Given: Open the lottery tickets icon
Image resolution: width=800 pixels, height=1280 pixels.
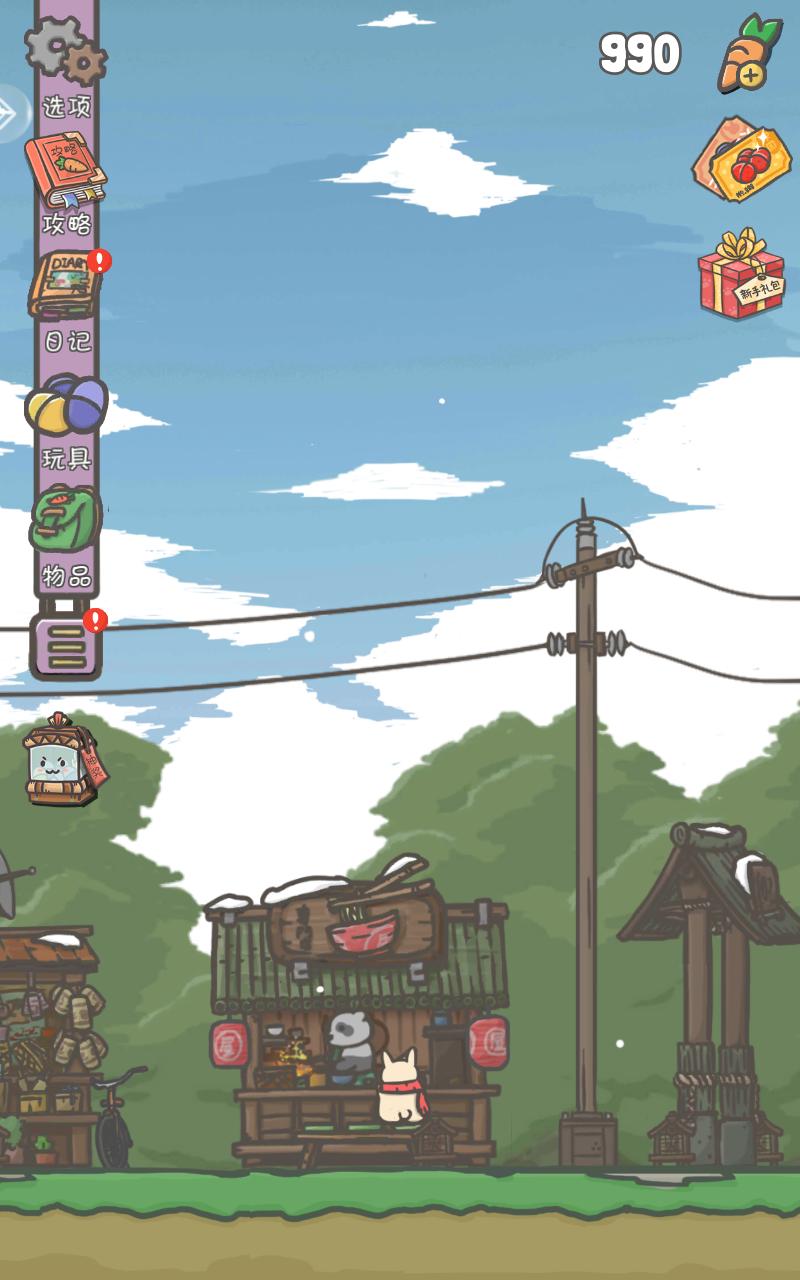Looking at the screenshot, I should click(x=741, y=160).
